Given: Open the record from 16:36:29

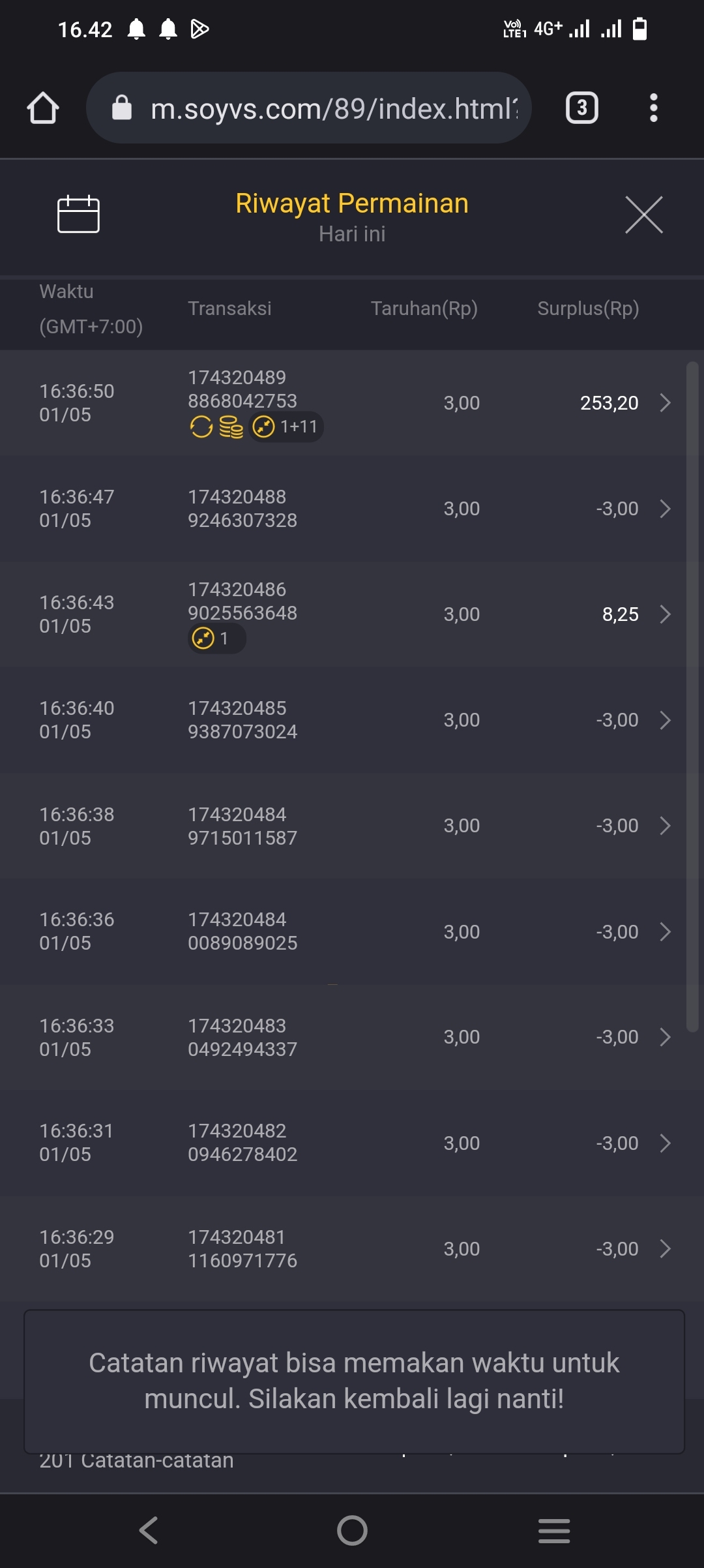Looking at the screenshot, I should pos(352,1248).
